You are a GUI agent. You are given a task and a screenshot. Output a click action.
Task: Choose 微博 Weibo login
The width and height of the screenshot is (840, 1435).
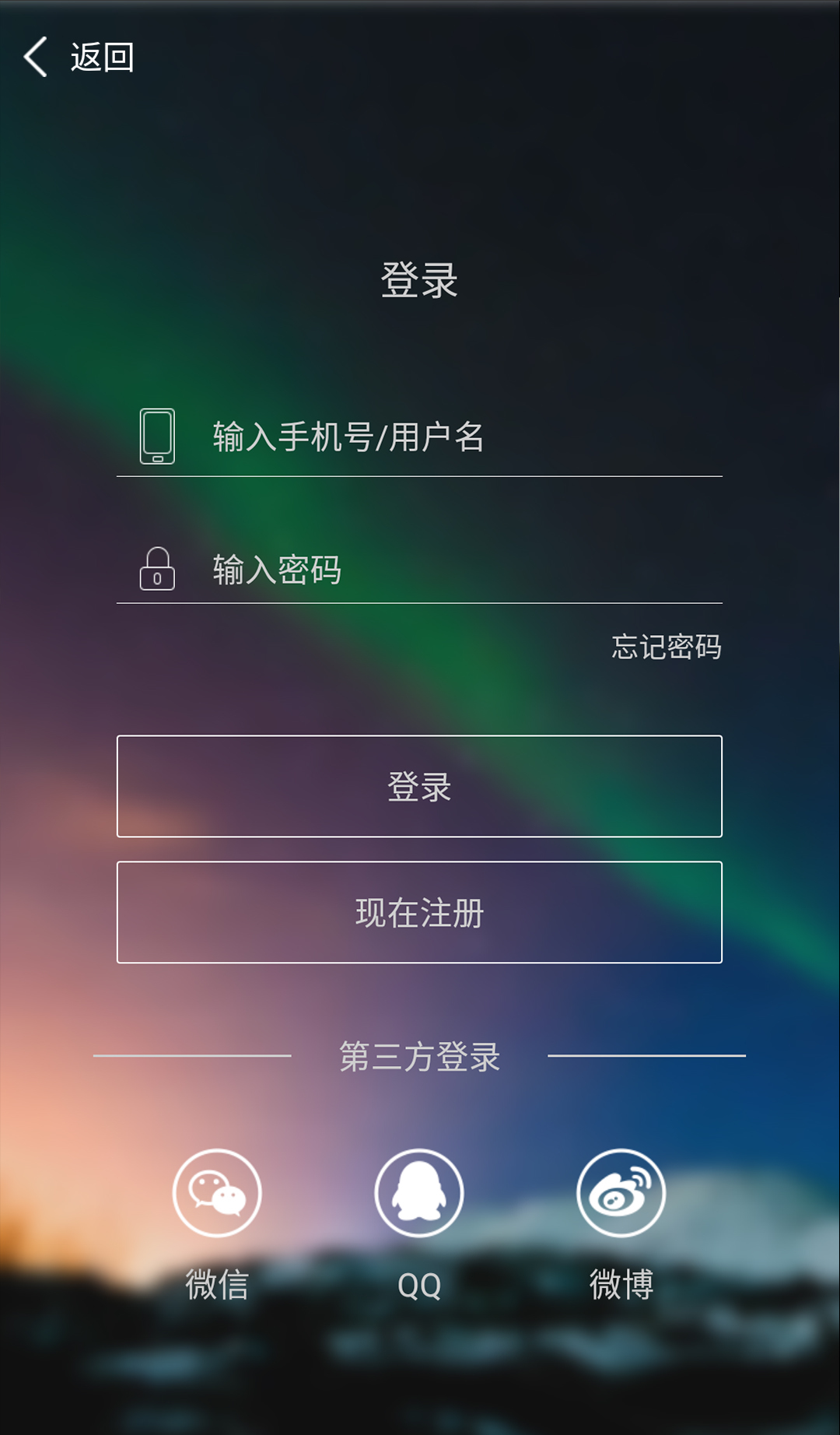pos(621,1193)
